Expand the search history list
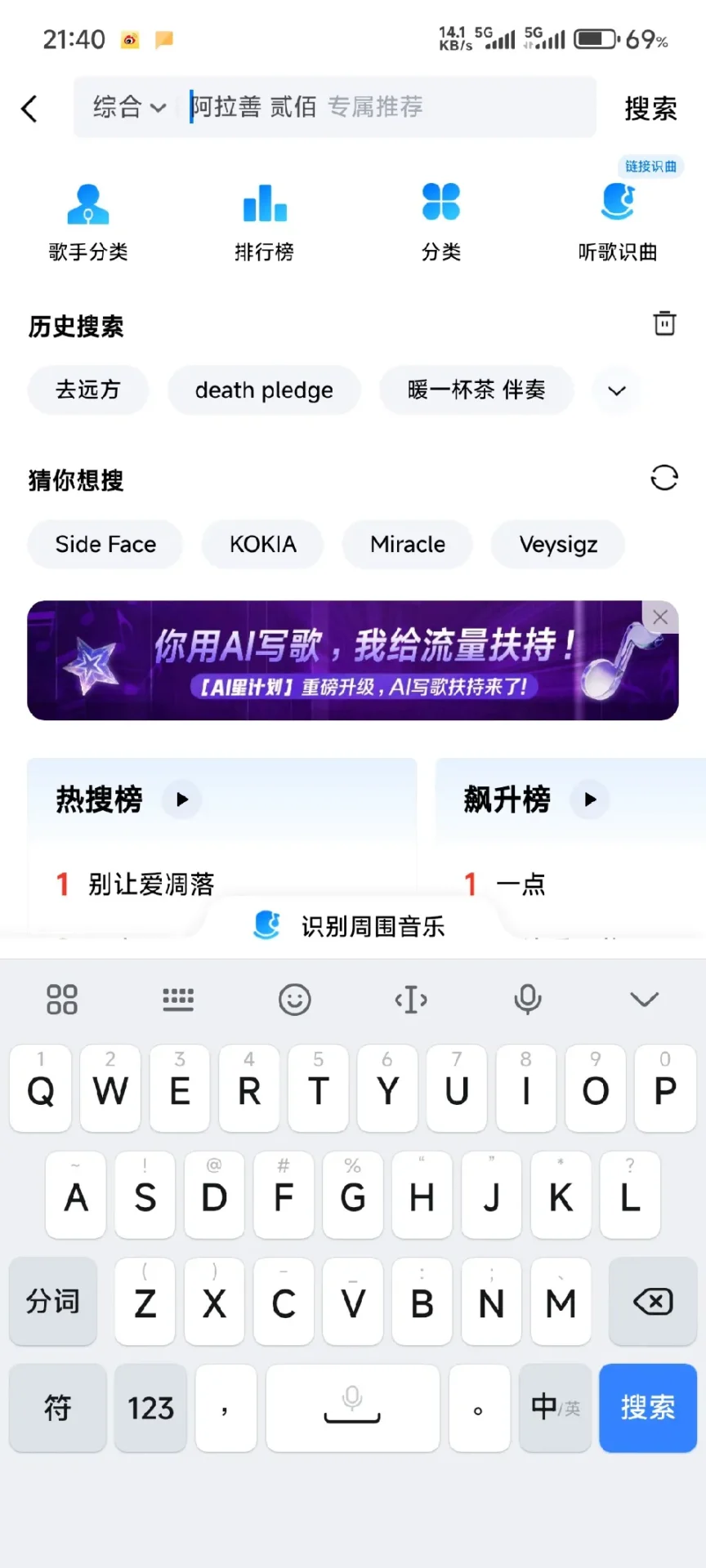 point(617,390)
